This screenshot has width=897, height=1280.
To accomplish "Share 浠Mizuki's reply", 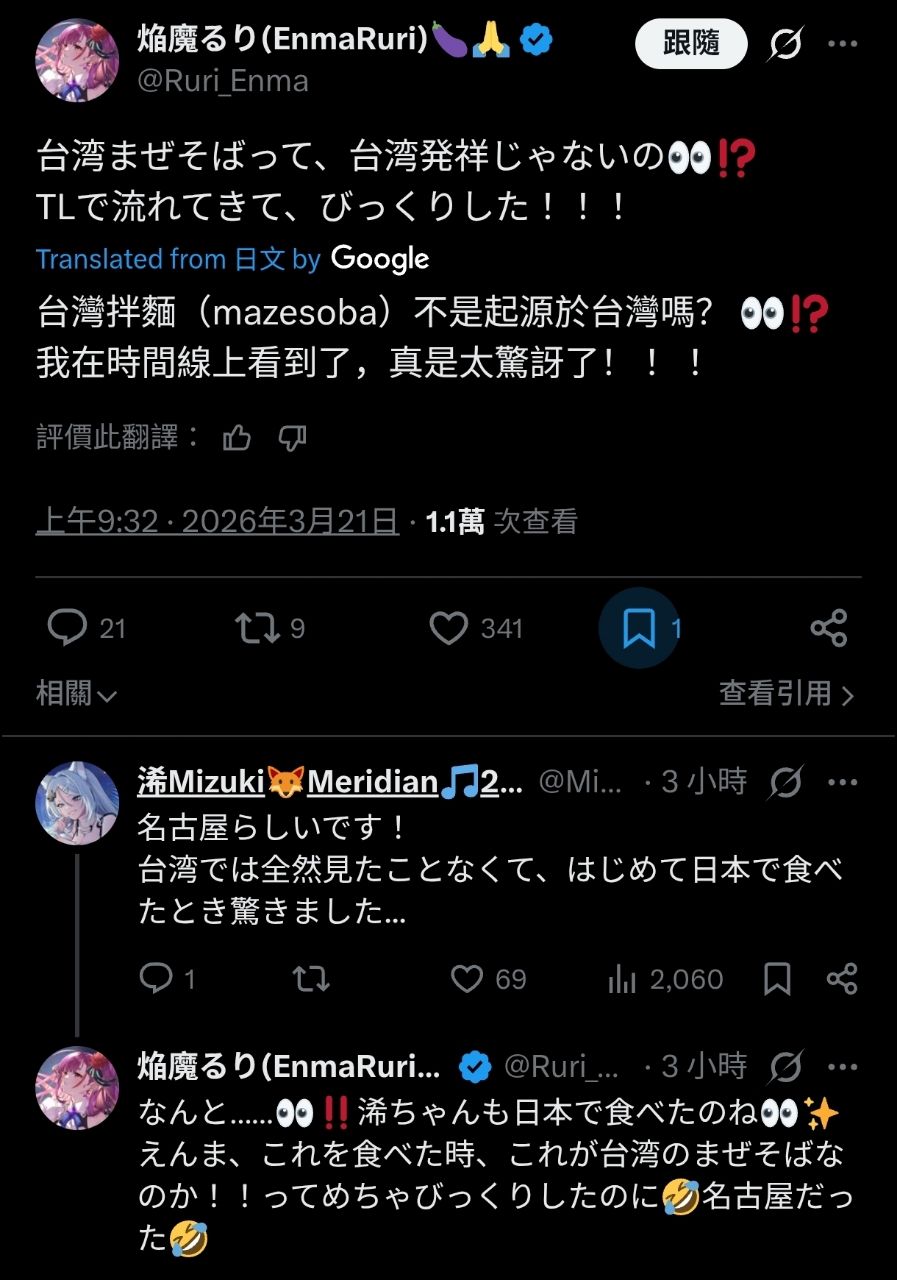I will [843, 979].
